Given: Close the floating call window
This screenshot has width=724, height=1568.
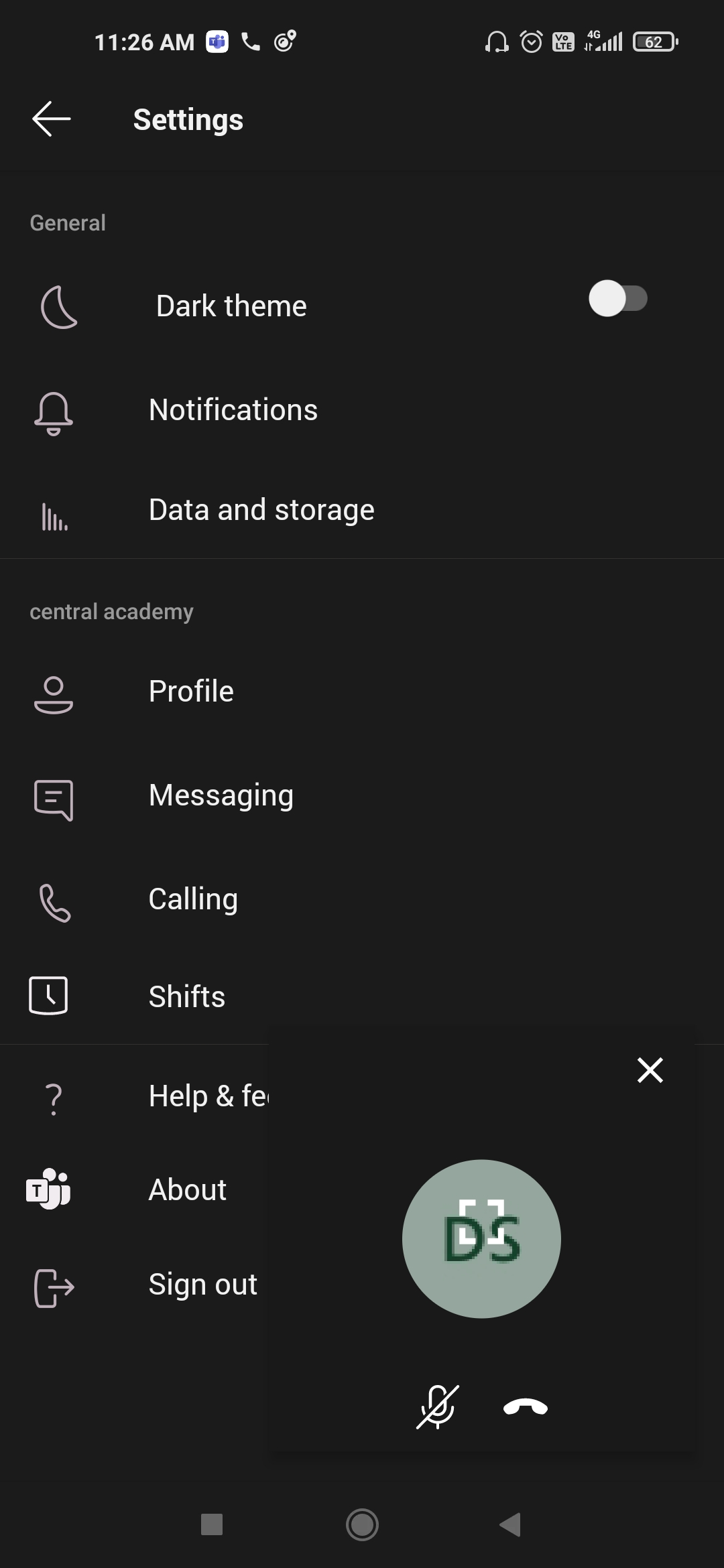Looking at the screenshot, I should point(650,1070).
